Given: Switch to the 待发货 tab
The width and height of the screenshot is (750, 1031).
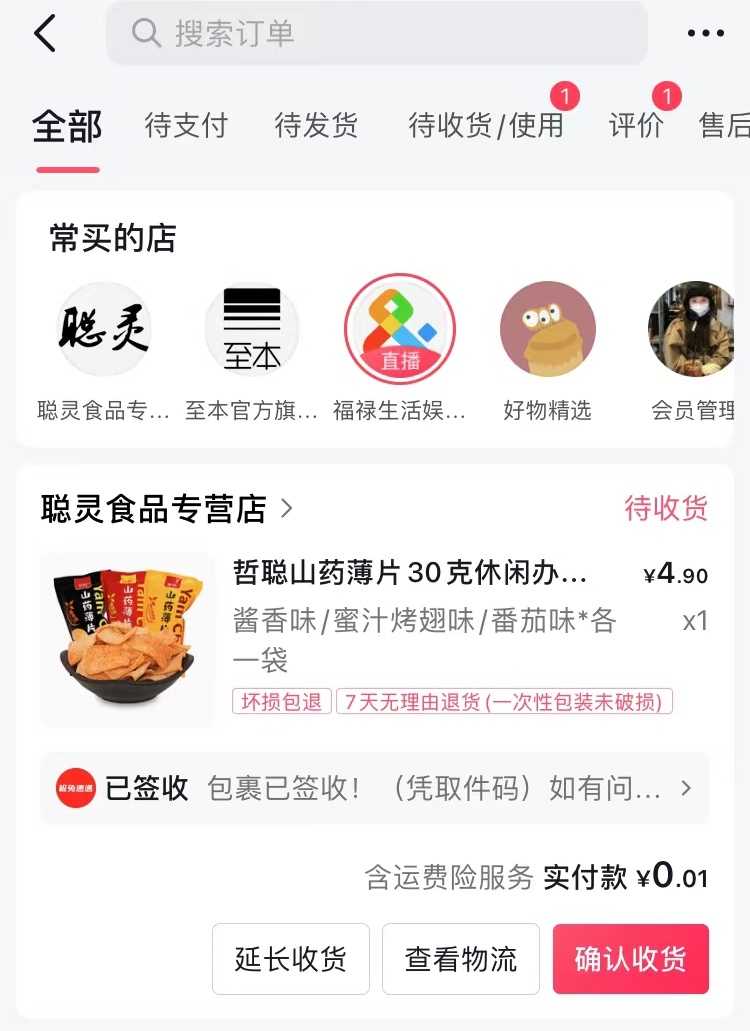Looking at the screenshot, I should [316, 126].
